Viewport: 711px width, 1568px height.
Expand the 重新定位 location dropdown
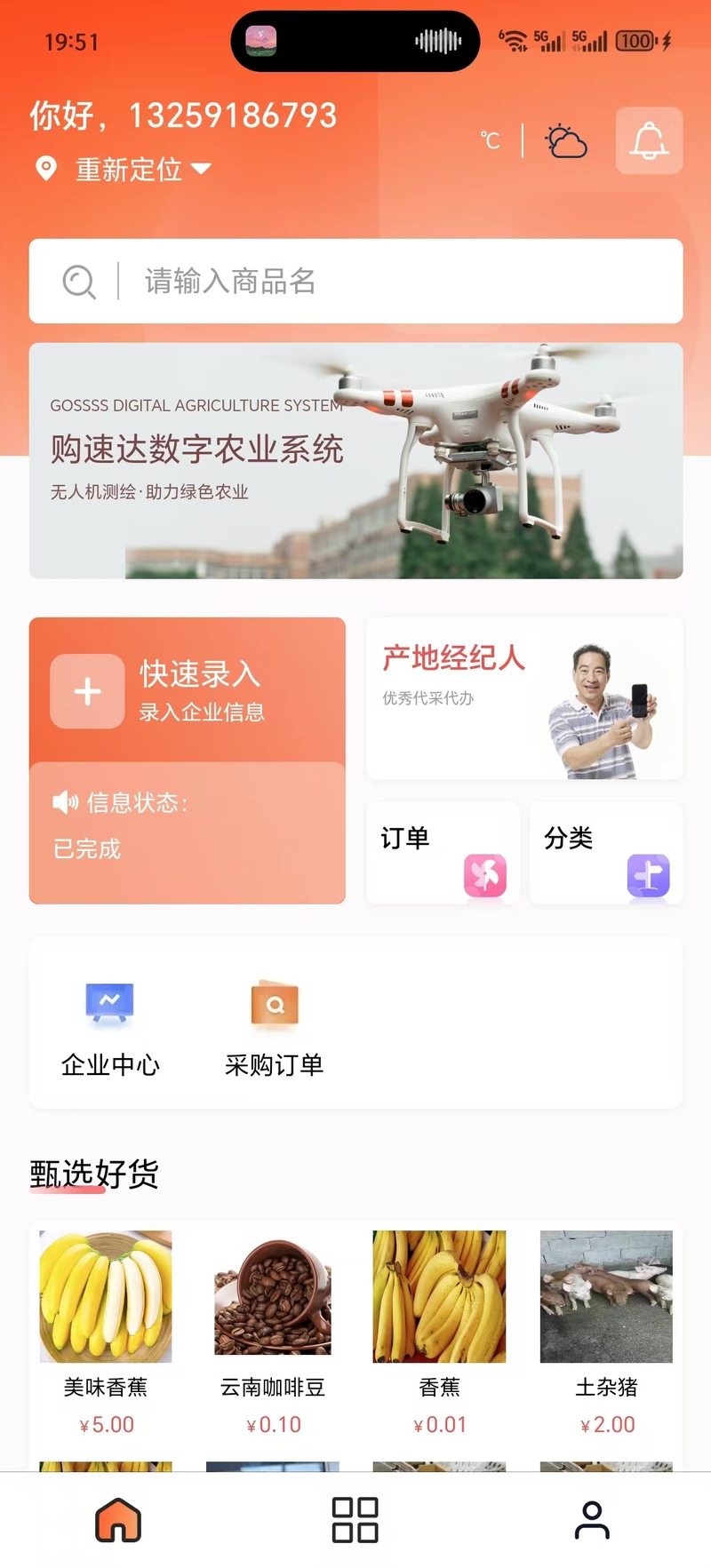tap(124, 169)
